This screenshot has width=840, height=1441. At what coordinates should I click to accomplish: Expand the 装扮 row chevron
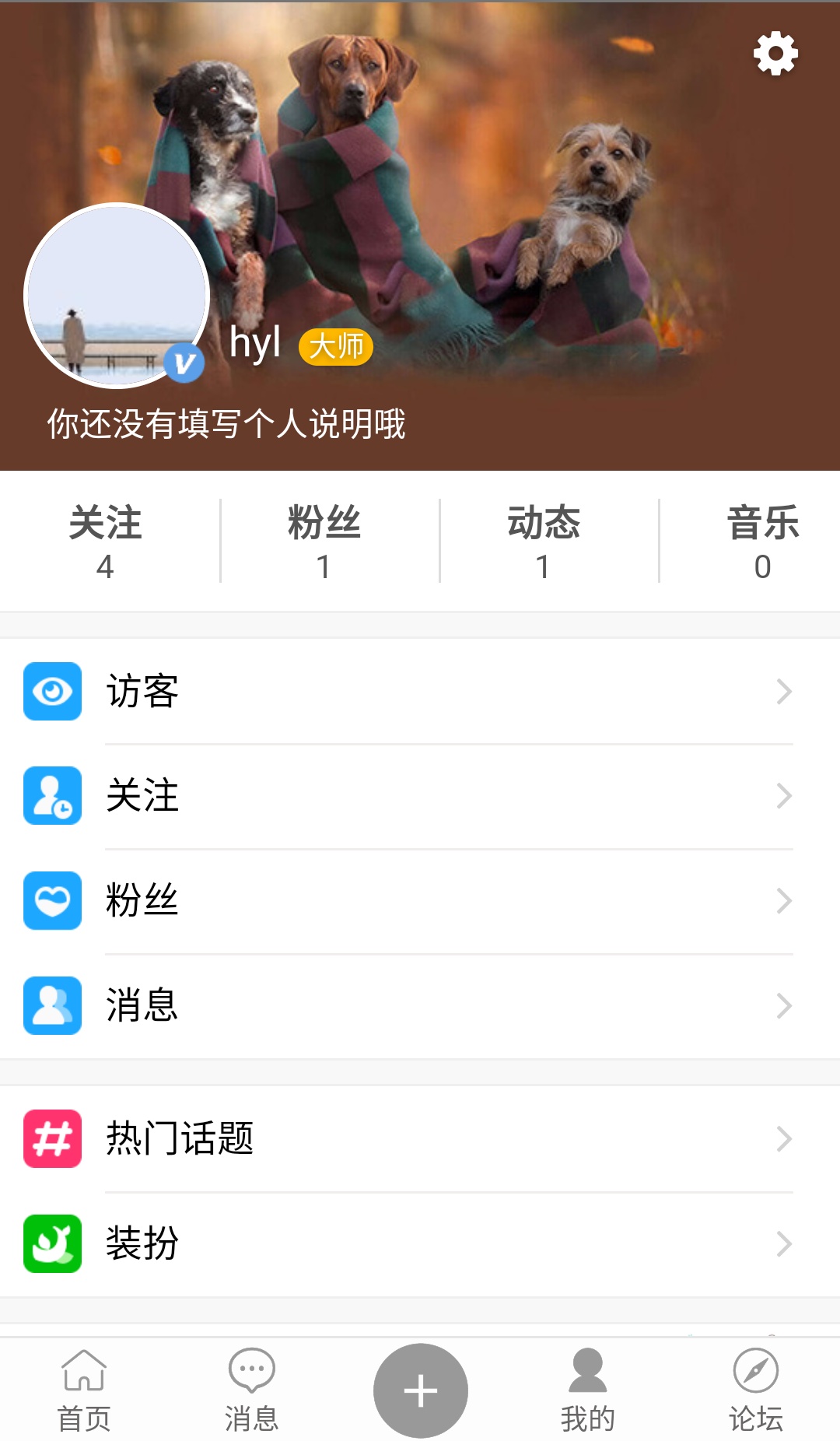pyautogui.click(x=784, y=1245)
